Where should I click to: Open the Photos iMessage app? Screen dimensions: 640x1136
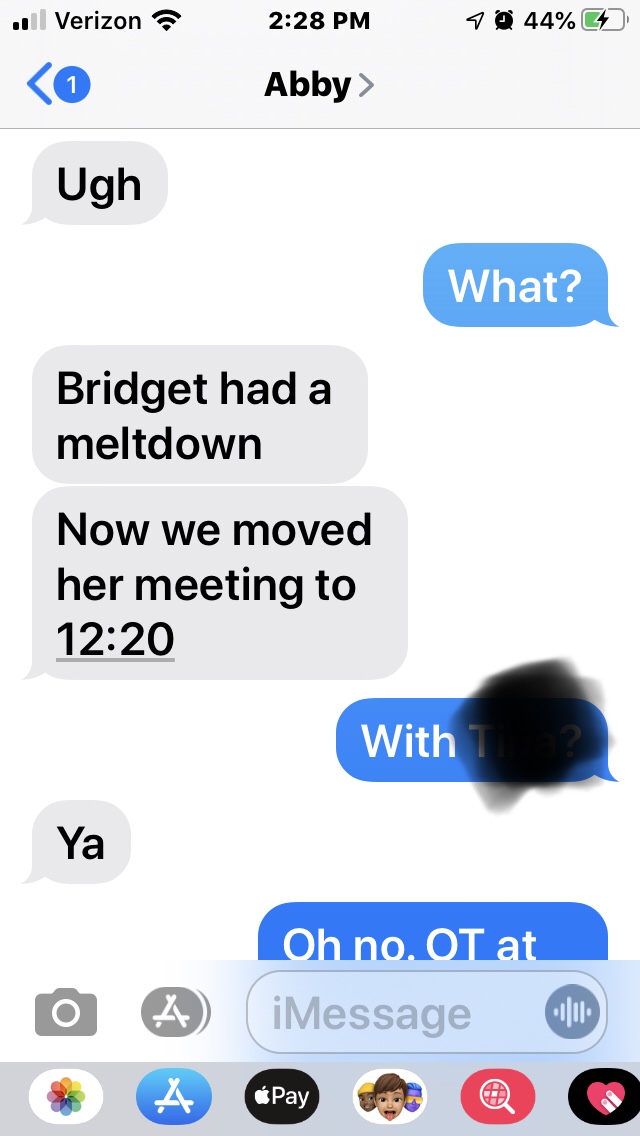coord(66,1096)
